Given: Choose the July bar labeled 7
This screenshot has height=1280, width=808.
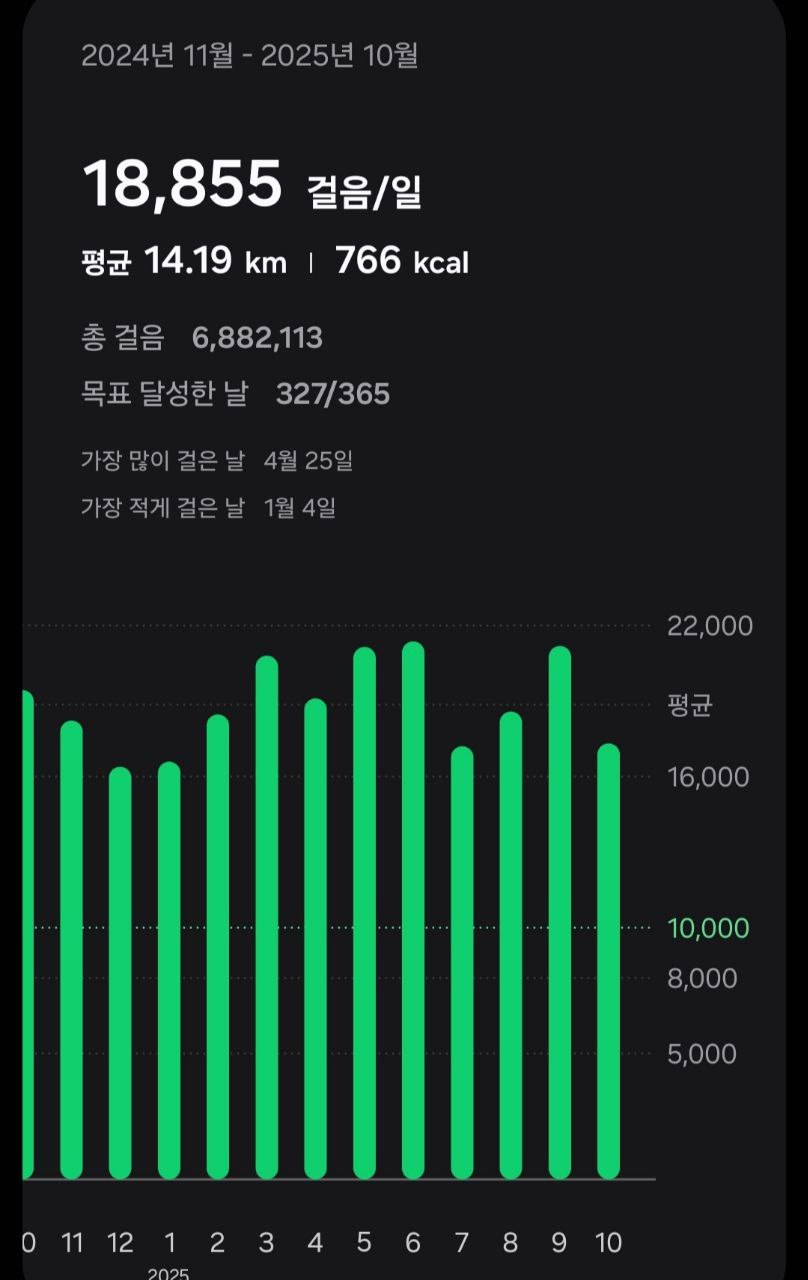Looking at the screenshot, I should click(462, 963).
